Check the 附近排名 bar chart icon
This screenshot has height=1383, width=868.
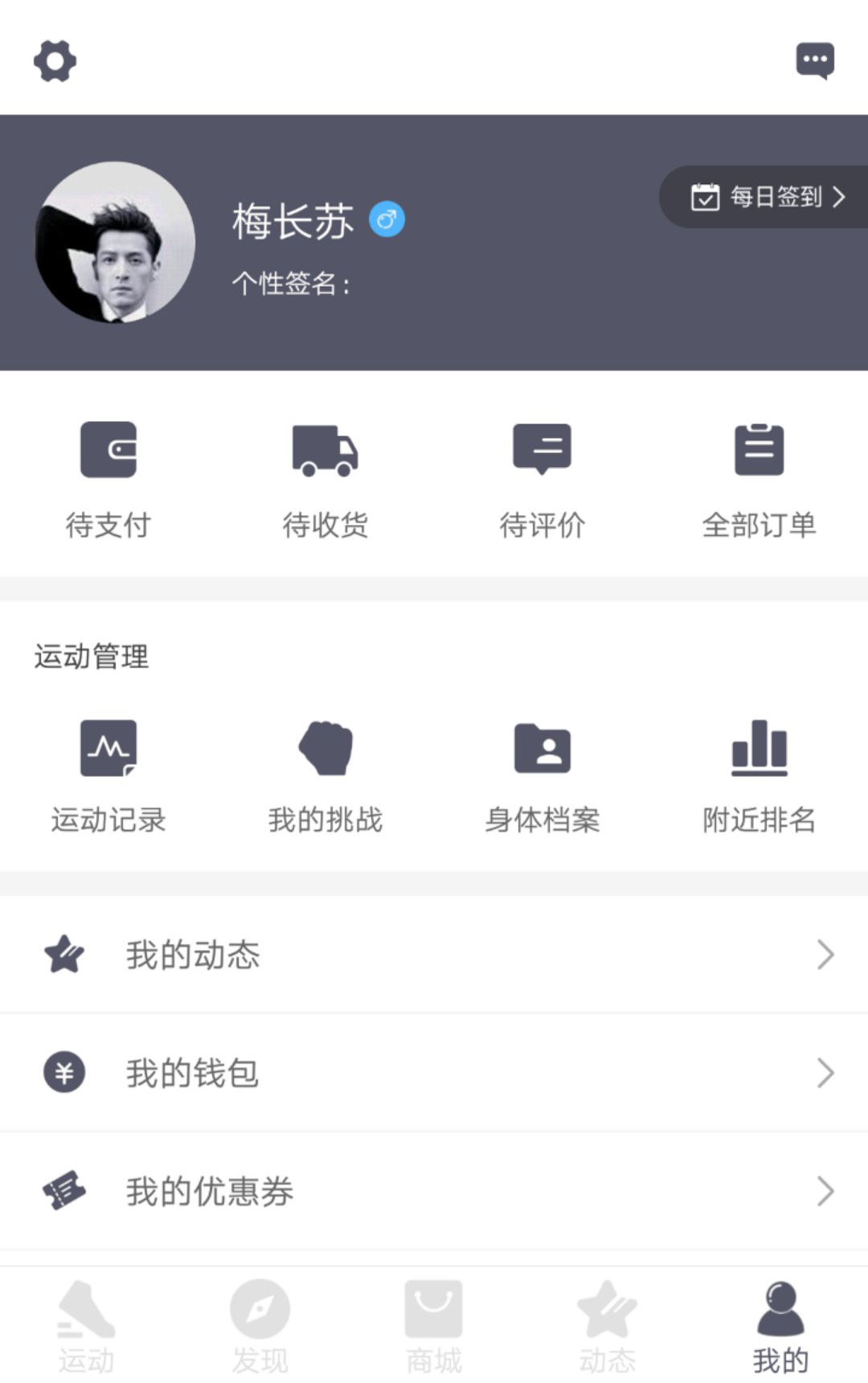(759, 747)
